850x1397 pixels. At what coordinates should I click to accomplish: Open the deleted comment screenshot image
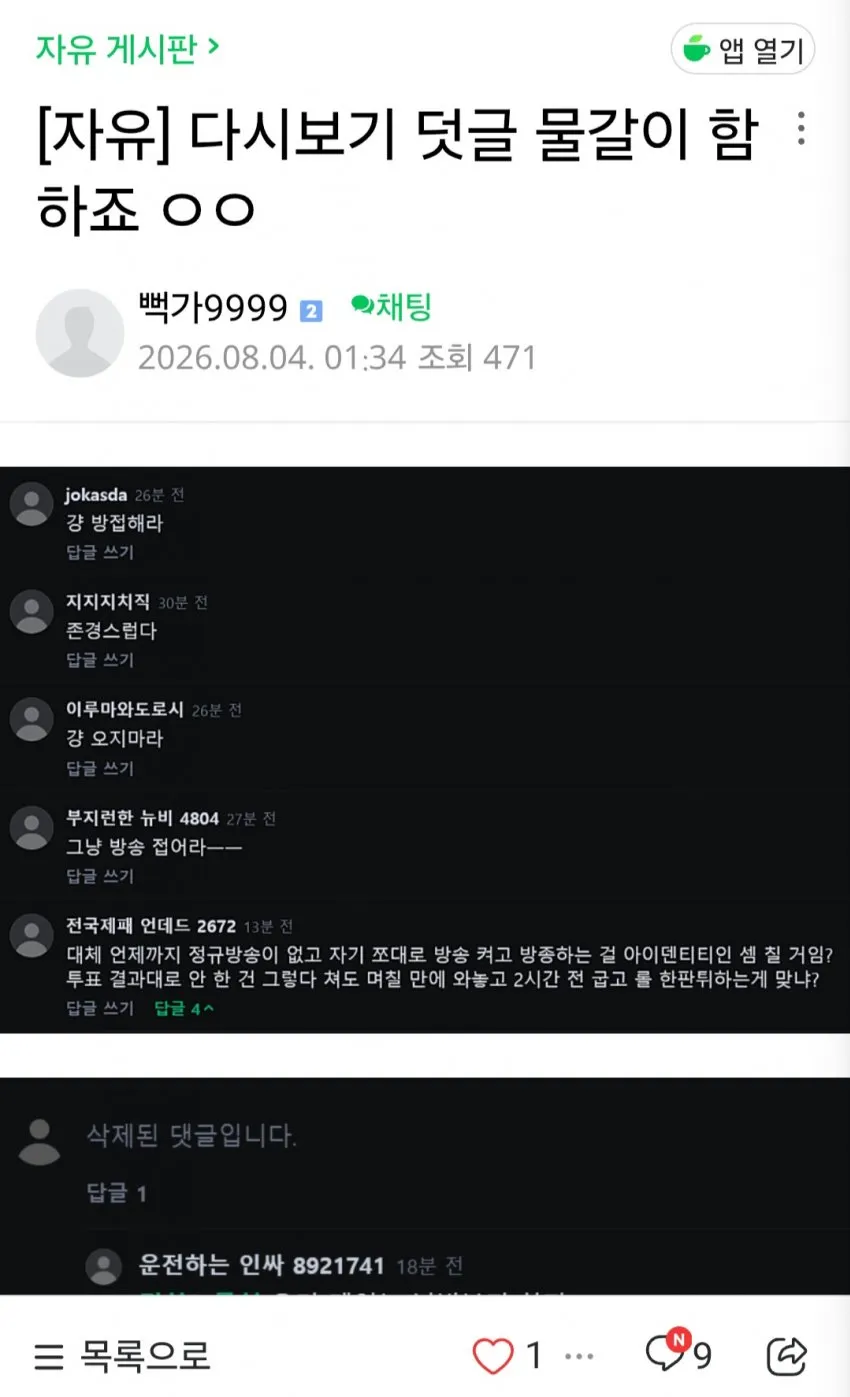point(425,1187)
